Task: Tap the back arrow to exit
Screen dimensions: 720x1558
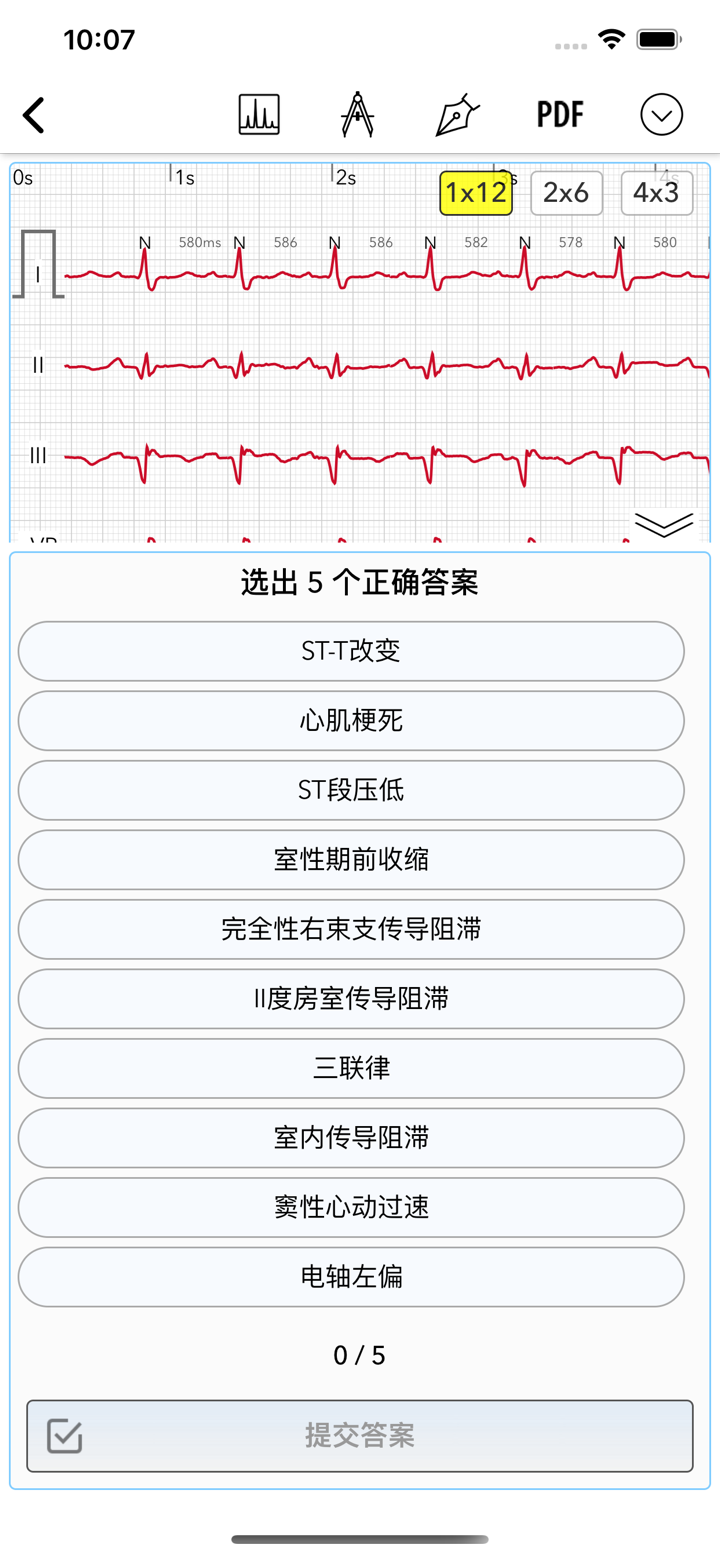Action: (x=33, y=114)
